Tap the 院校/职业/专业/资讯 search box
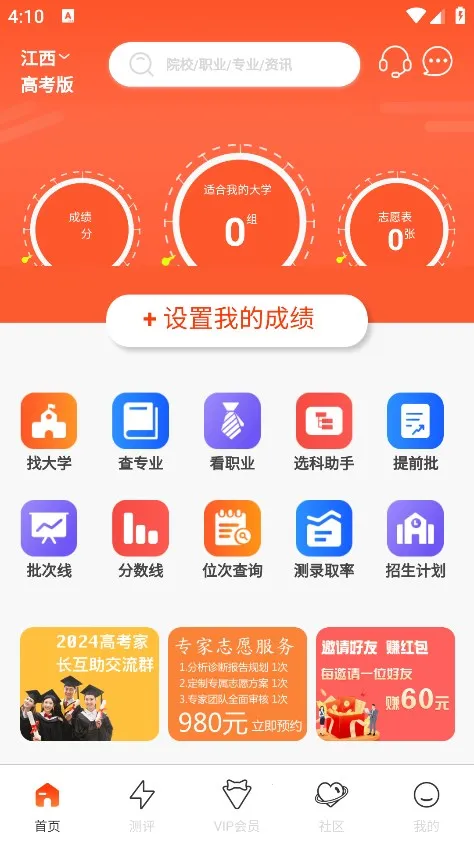 [x=234, y=65]
